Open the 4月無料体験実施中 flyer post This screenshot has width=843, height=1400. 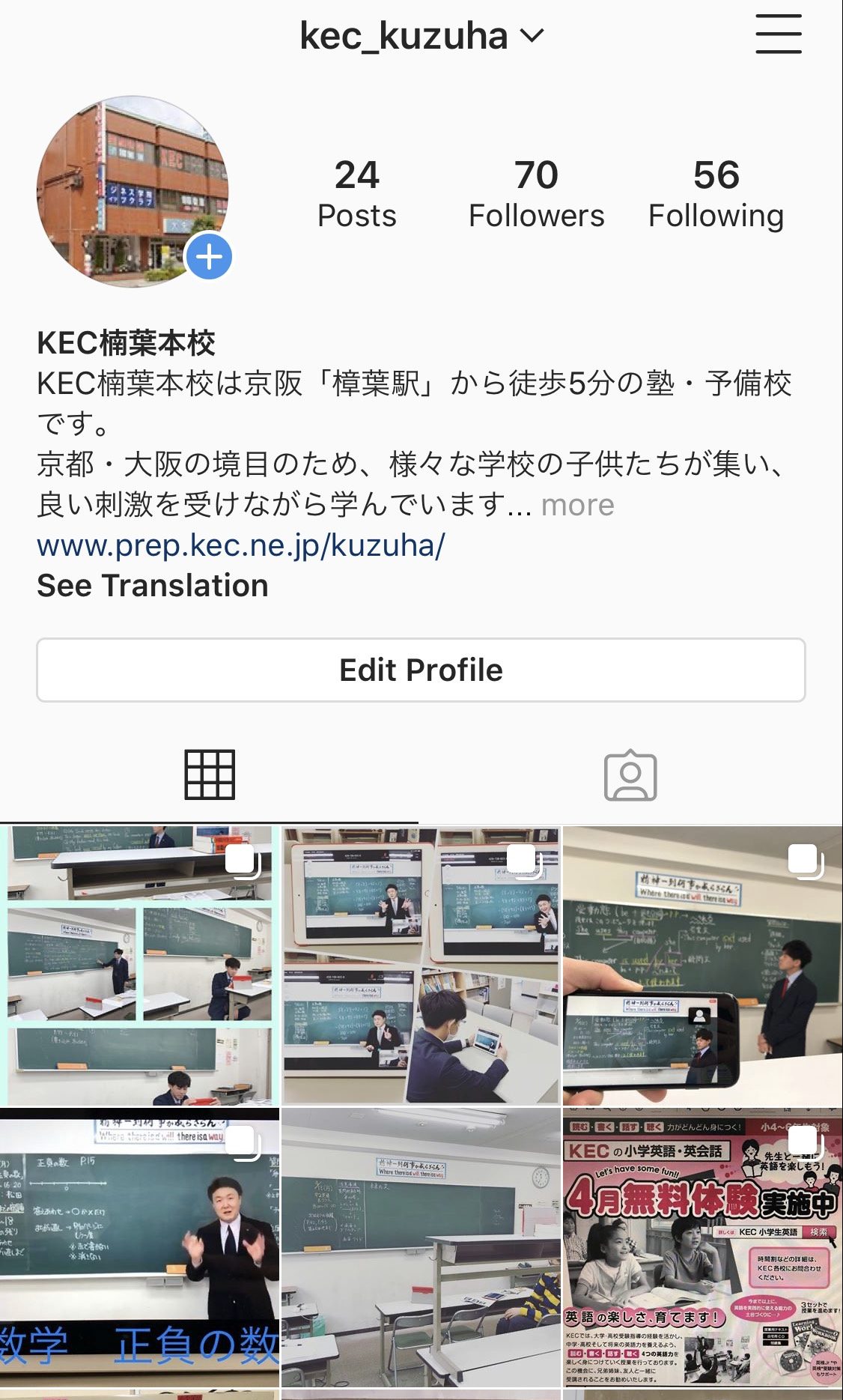(703, 1246)
